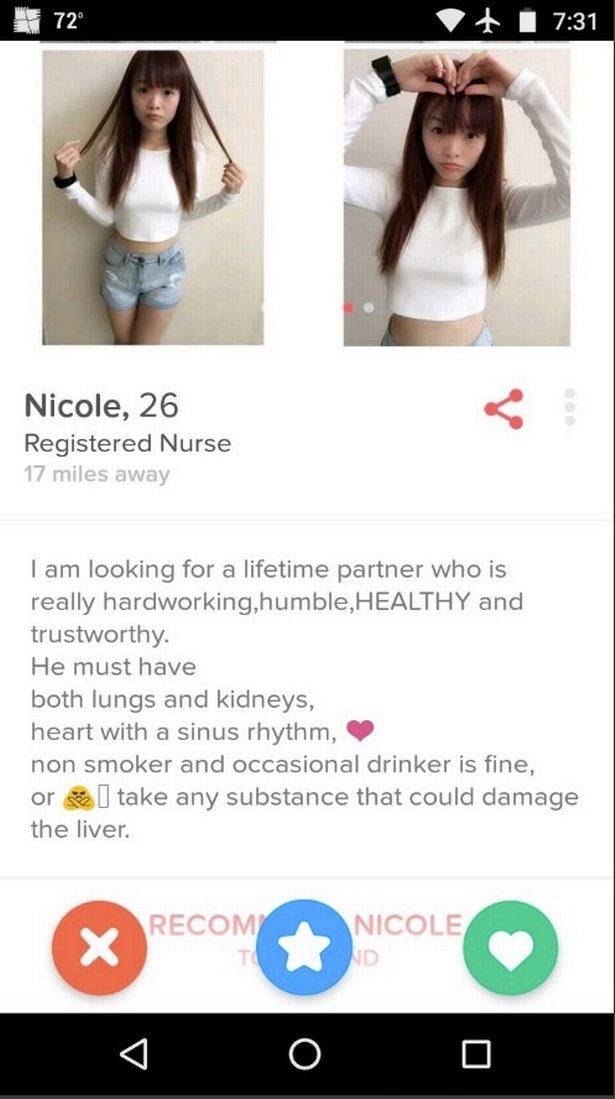This screenshot has height=1099, width=615.
Task: Go to the system home screen
Action: tap(305, 1054)
